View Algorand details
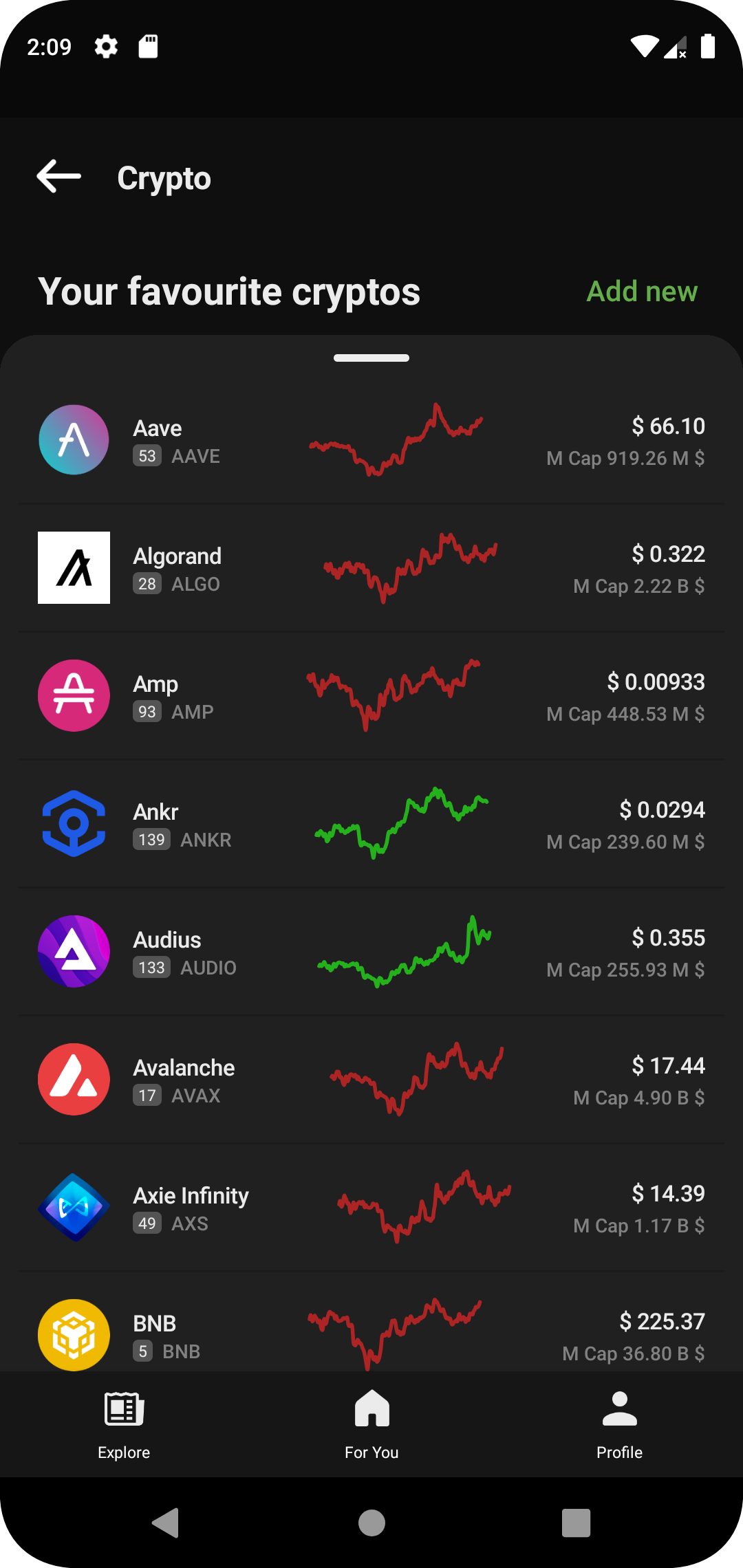743x1568 pixels. pos(371,569)
